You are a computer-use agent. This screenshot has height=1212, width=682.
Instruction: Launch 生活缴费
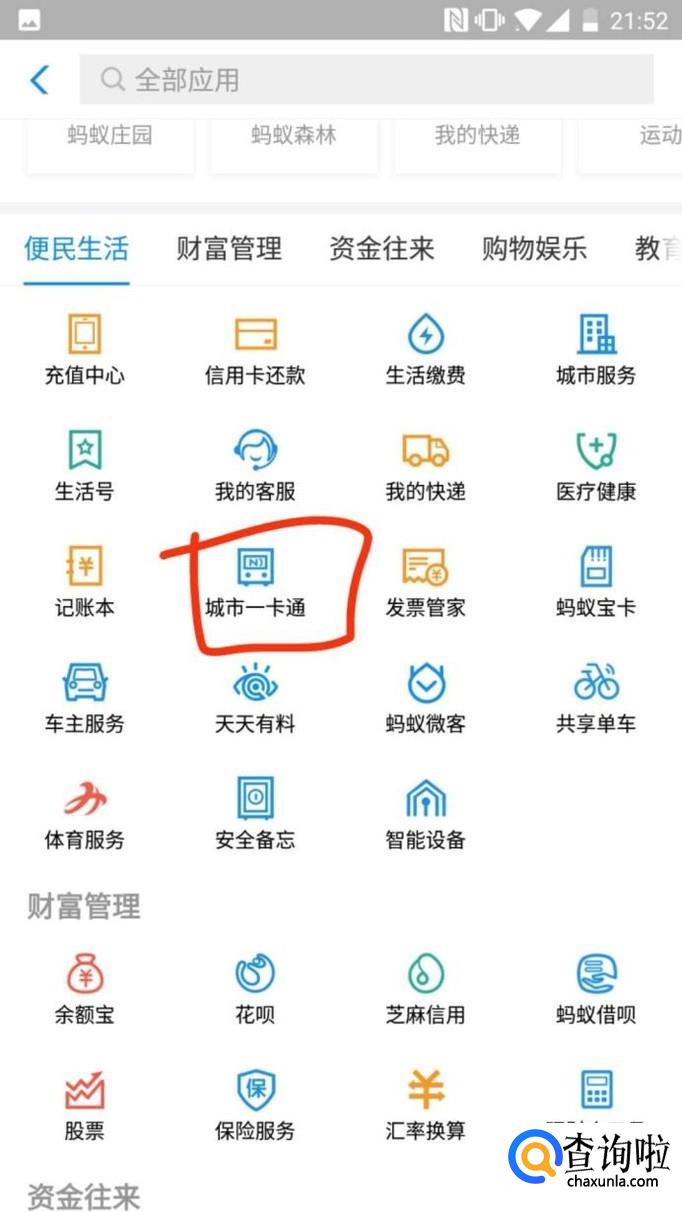click(x=426, y=349)
